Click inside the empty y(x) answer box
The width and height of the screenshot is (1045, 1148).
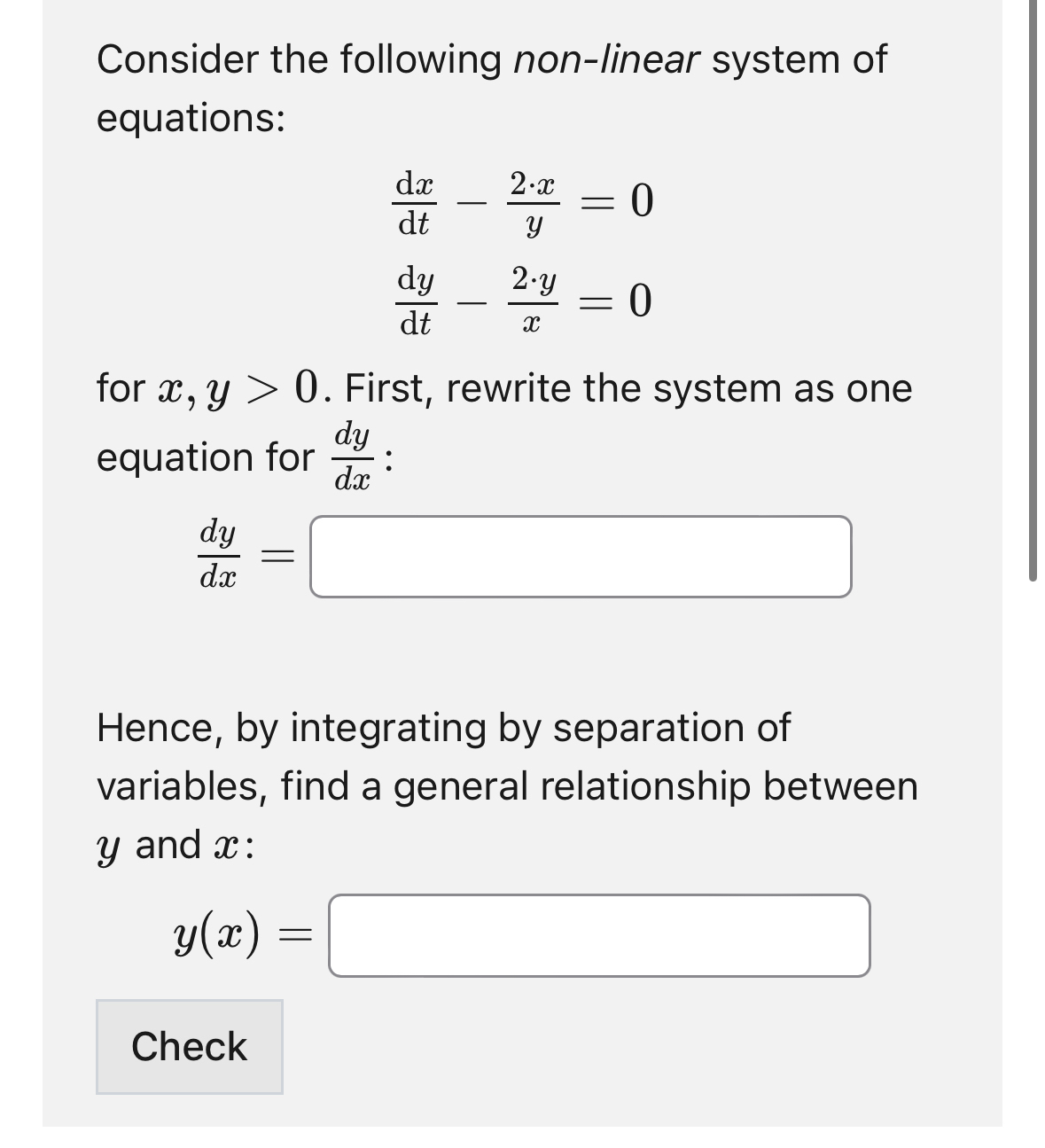599,934
